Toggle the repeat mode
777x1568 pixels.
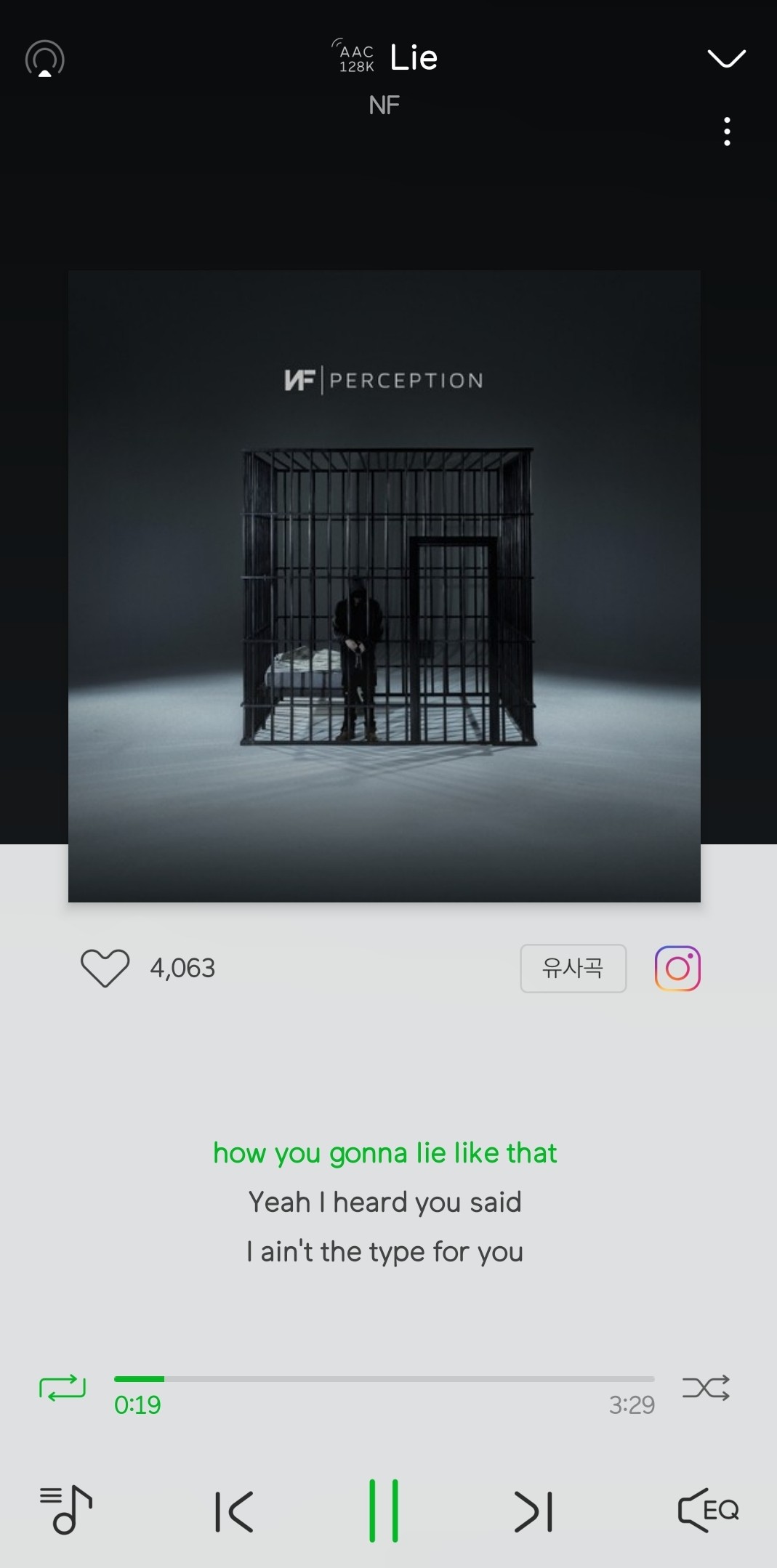[x=63, y=1389]
